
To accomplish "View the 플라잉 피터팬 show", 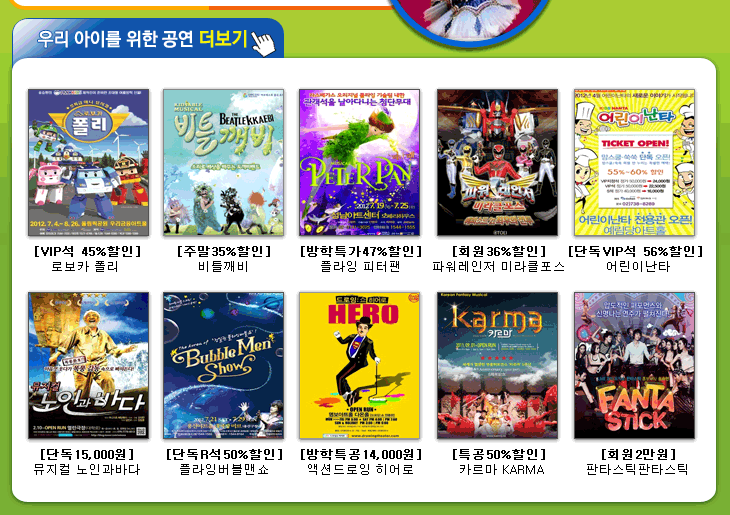I will coord(360,162).
